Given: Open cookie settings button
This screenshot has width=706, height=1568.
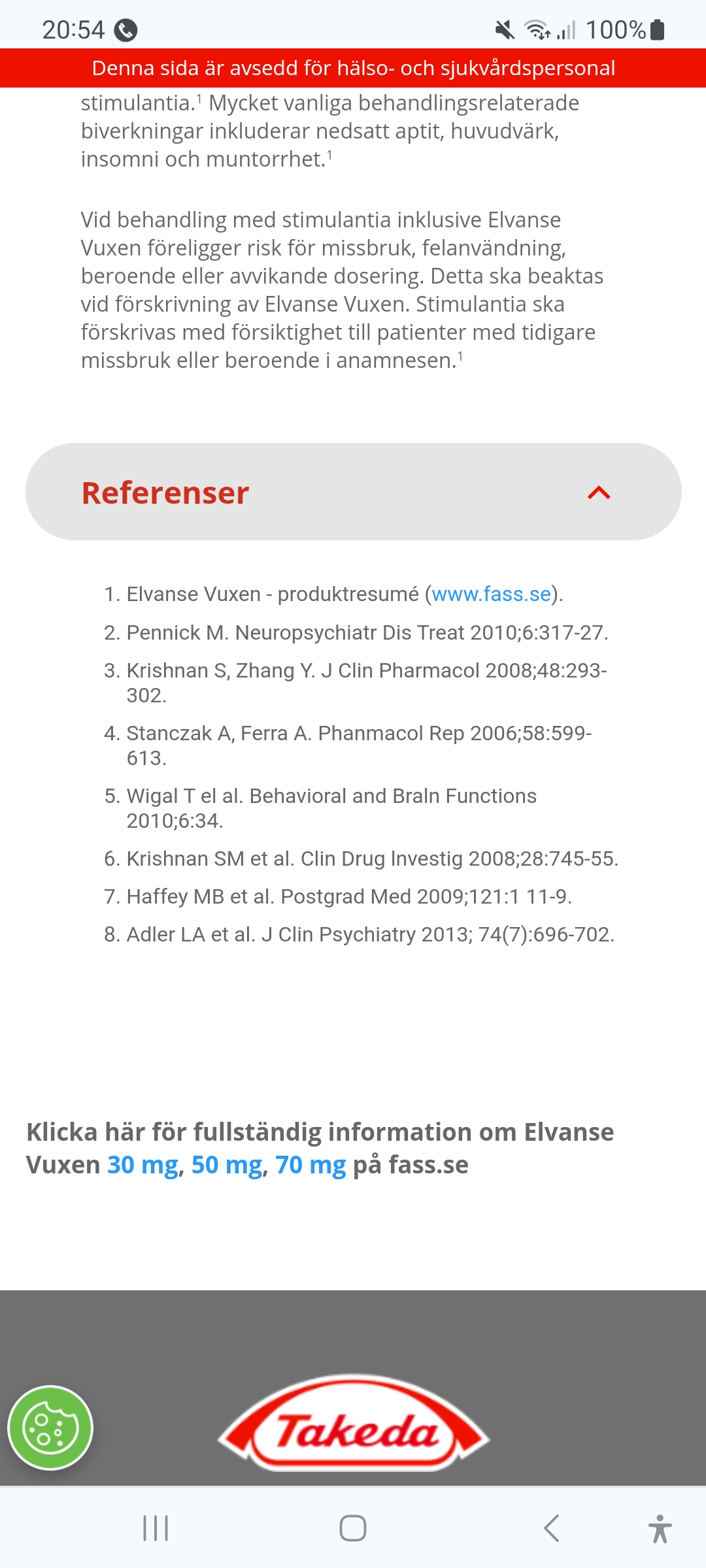Looking at the screenshot, I should [50, 1428].
